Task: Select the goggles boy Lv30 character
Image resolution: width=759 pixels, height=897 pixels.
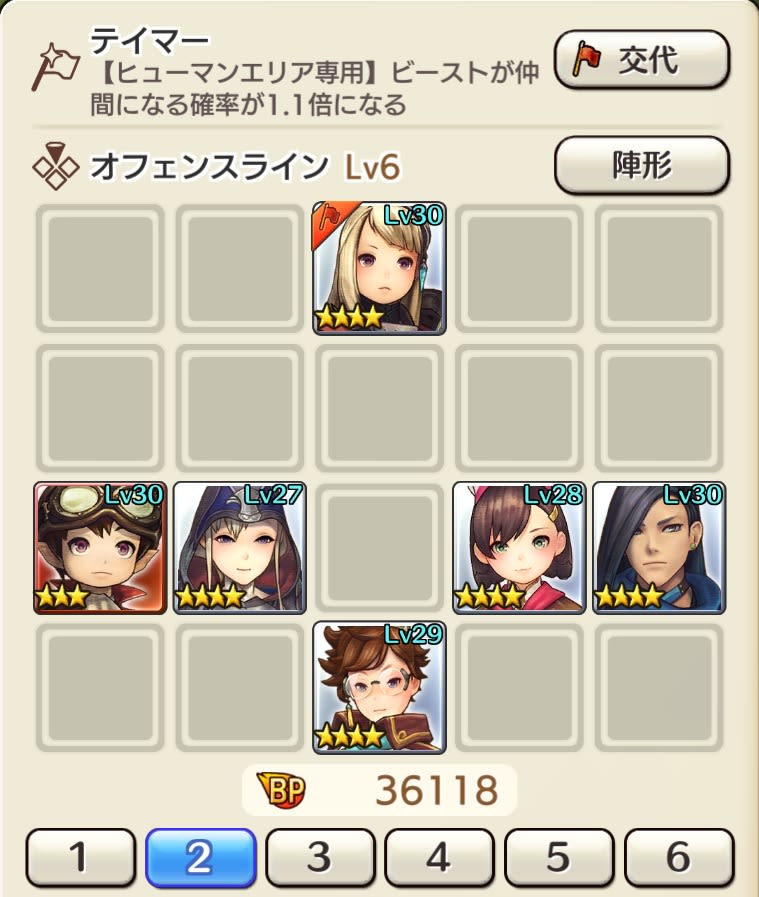Action: 99,547
